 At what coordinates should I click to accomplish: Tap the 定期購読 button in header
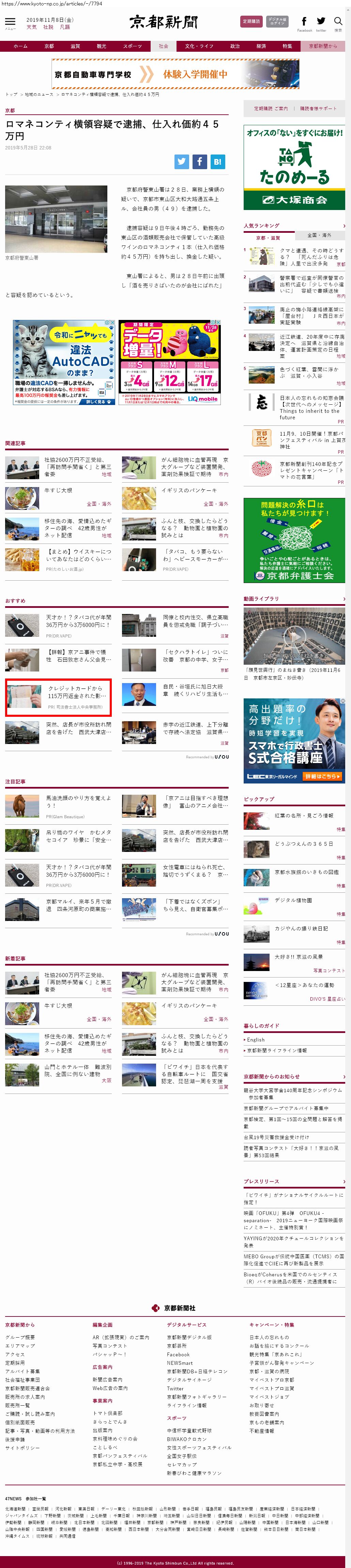tap(251, 21)
